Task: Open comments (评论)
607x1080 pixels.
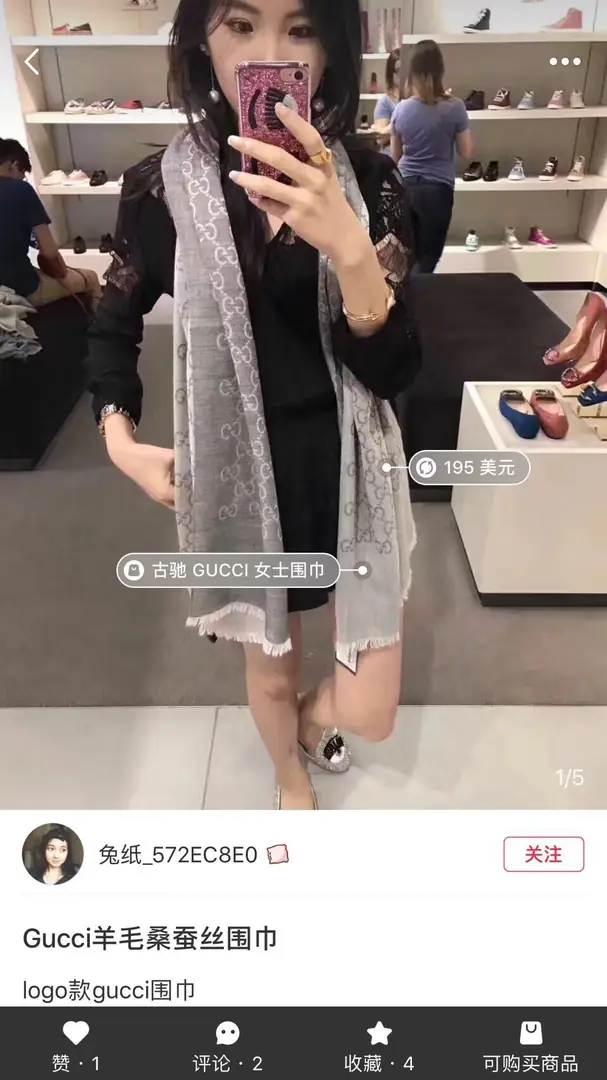Action: [x=228, y=1044]
